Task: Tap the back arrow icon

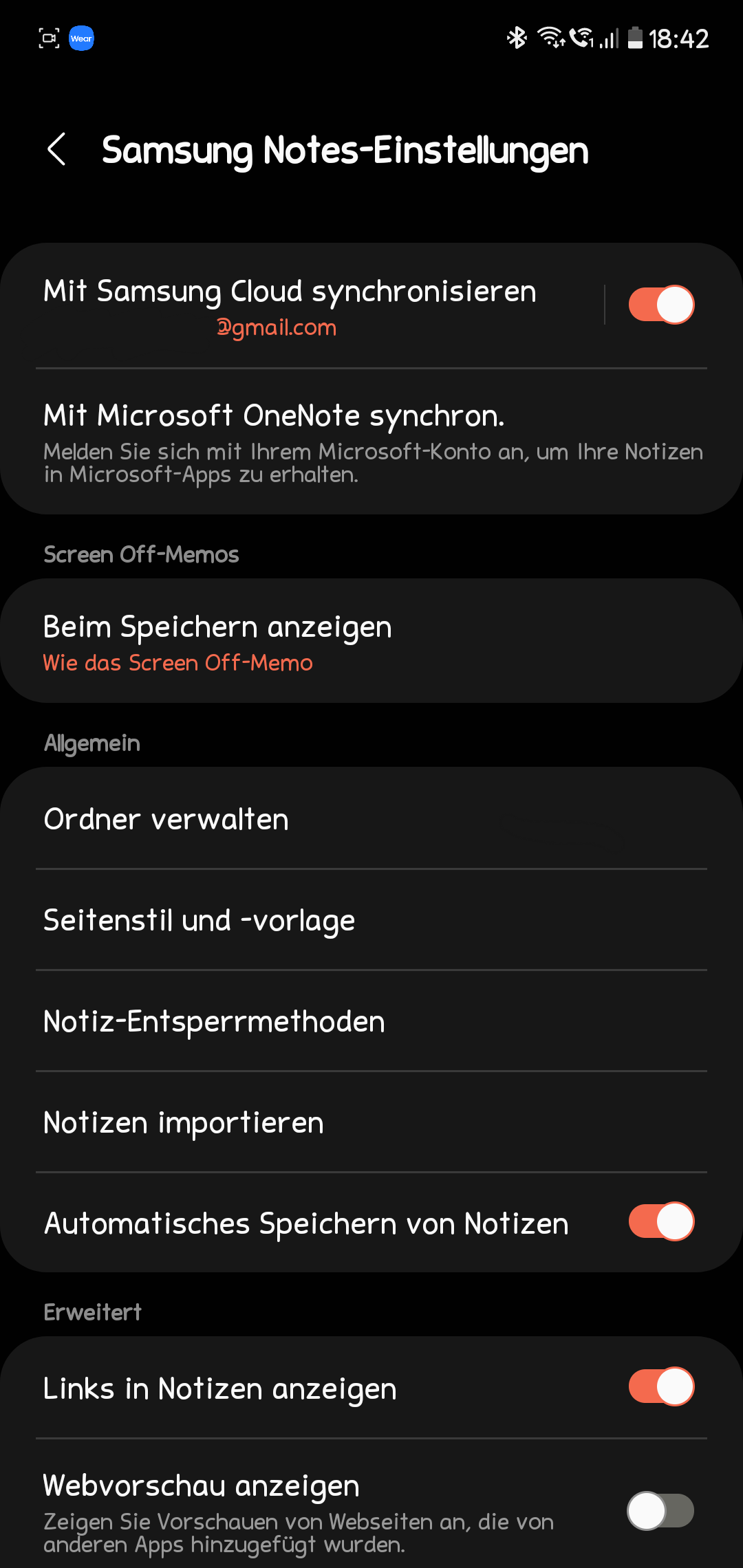Action: (58, 150)
